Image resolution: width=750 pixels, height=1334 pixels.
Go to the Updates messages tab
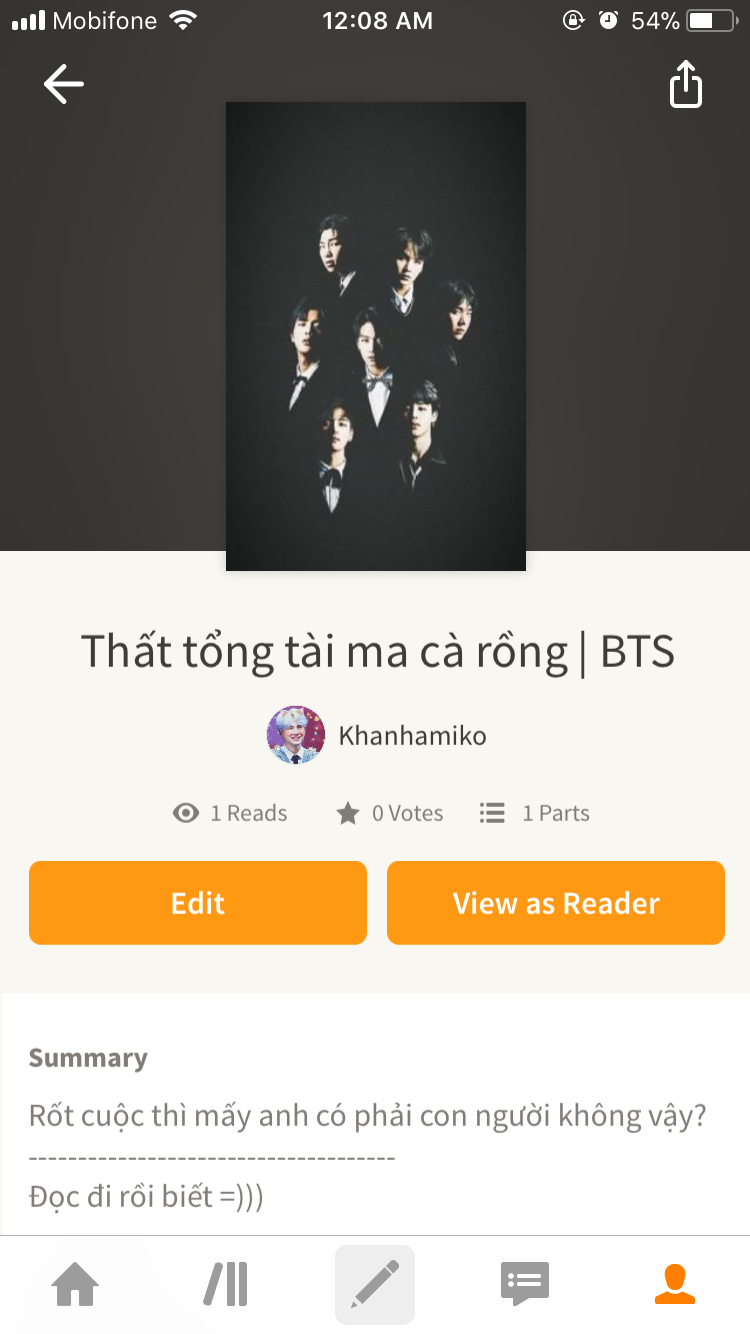tap(525, 1284)
